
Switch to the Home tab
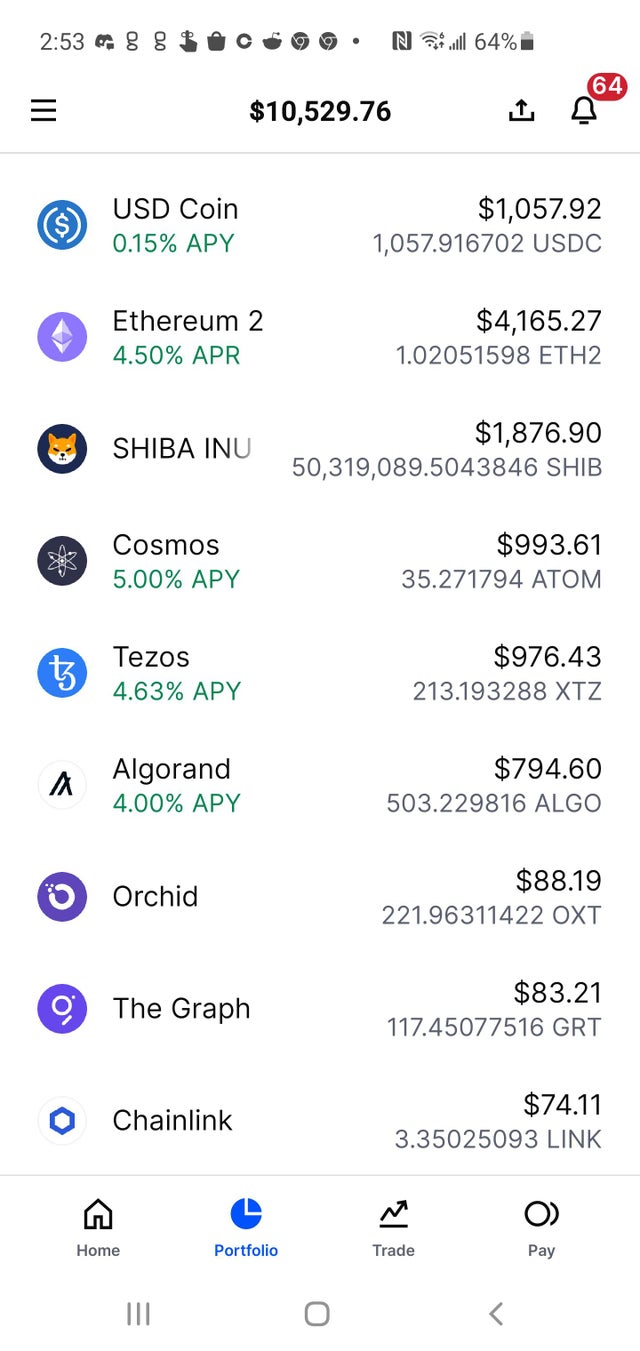coord(98,1228)
